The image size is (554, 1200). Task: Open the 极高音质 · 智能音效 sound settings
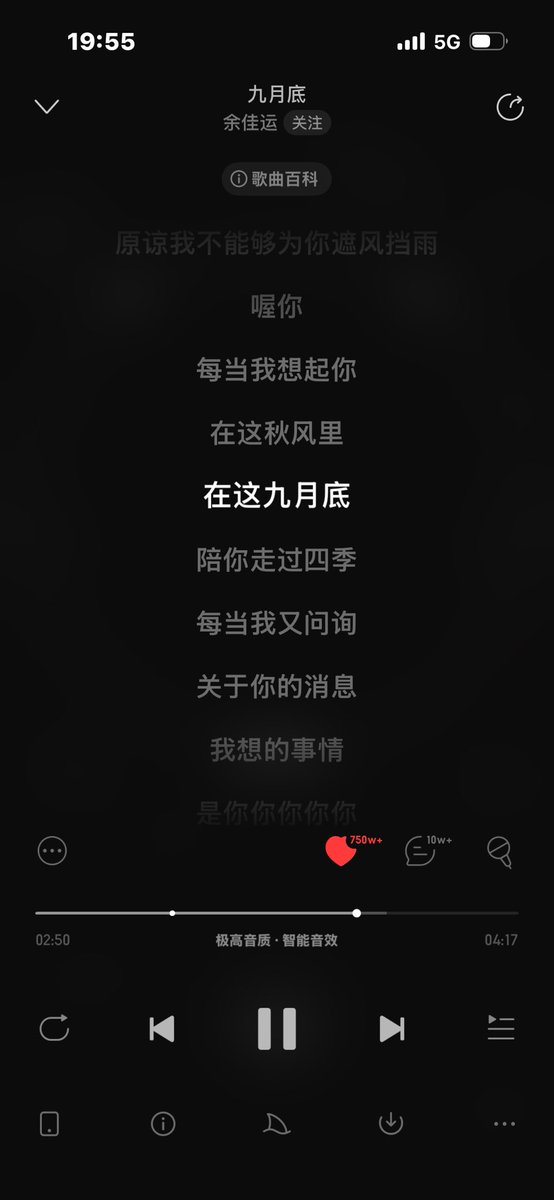pyautogui.click(x=277, y=940)
